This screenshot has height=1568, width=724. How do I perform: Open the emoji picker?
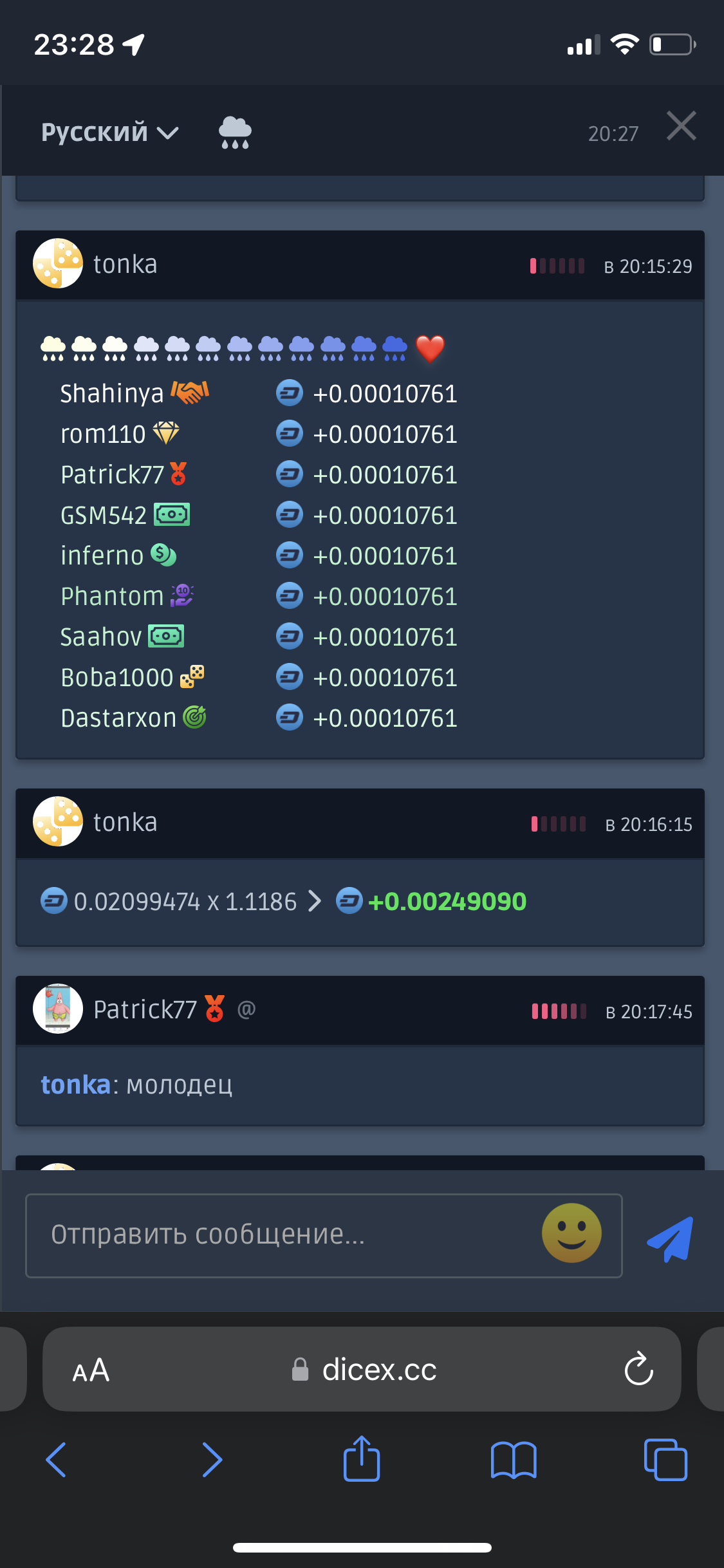571,1233
